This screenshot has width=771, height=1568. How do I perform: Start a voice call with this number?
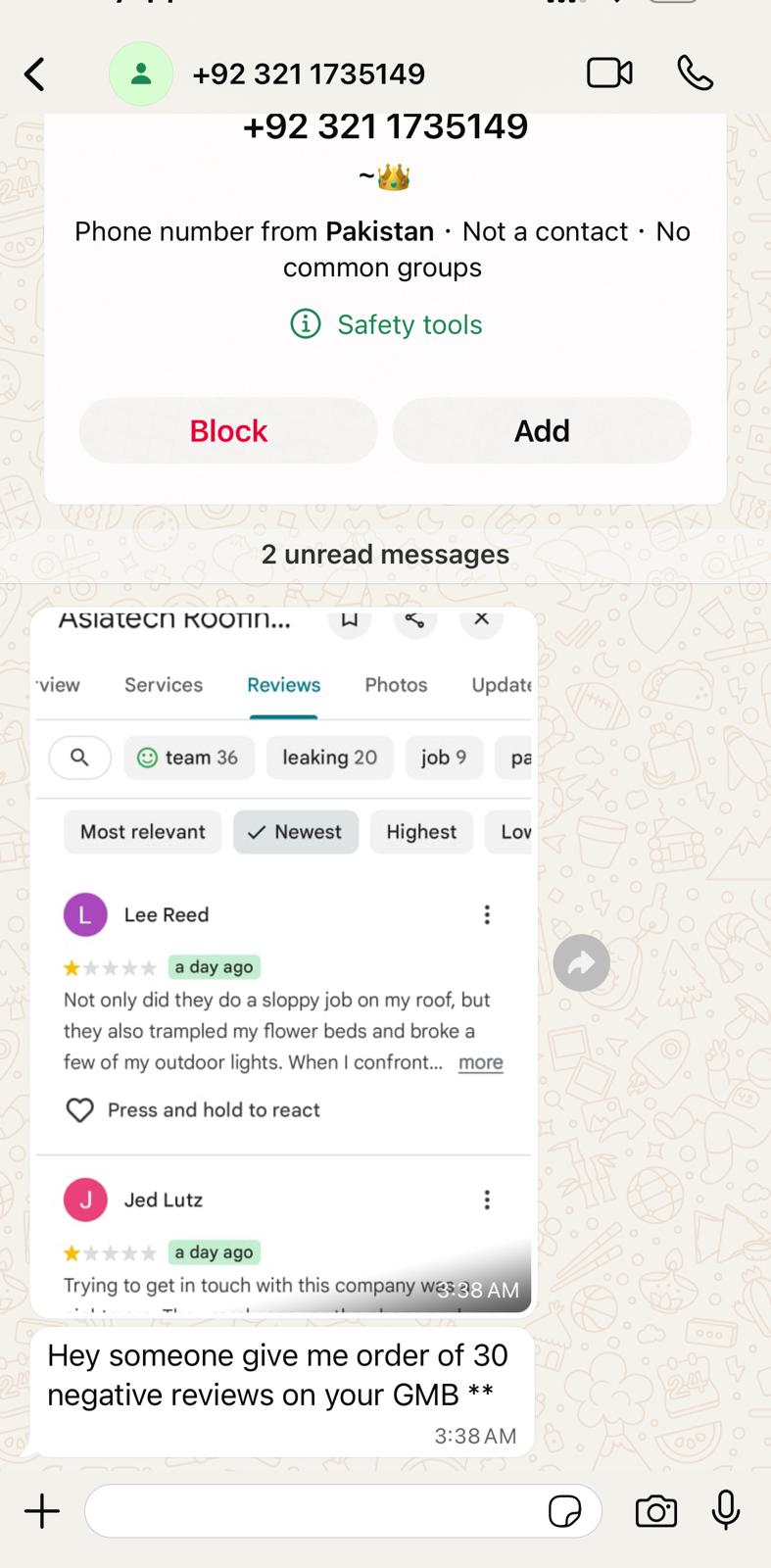click(695, 73)
